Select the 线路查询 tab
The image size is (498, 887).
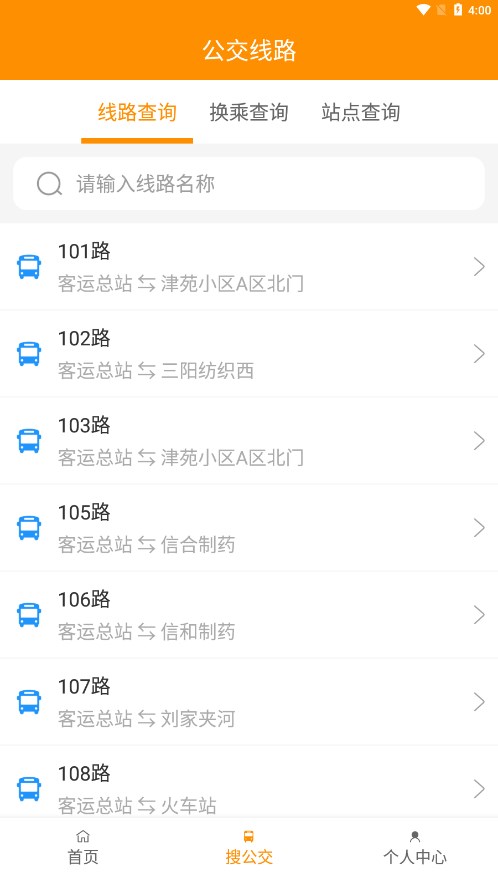click(137, 112)
